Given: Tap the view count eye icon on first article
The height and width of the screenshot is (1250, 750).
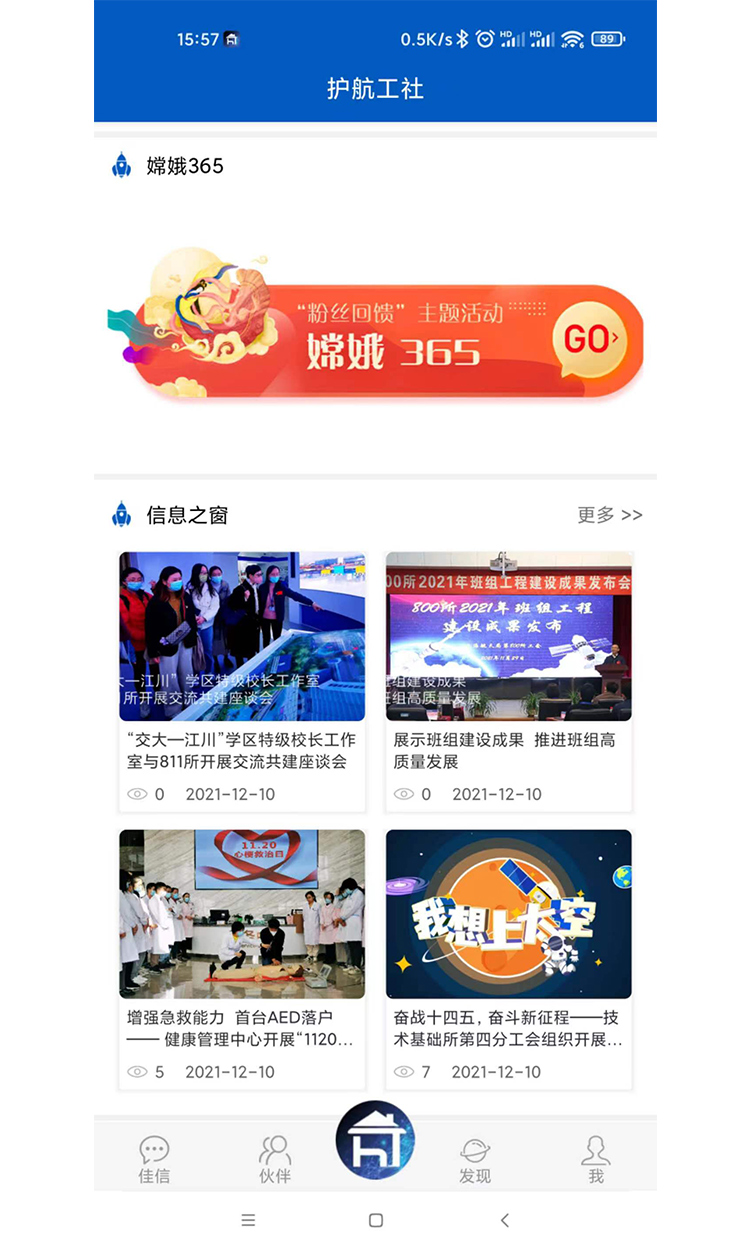Looking at the screenshot, I should [x=137, y=794].
